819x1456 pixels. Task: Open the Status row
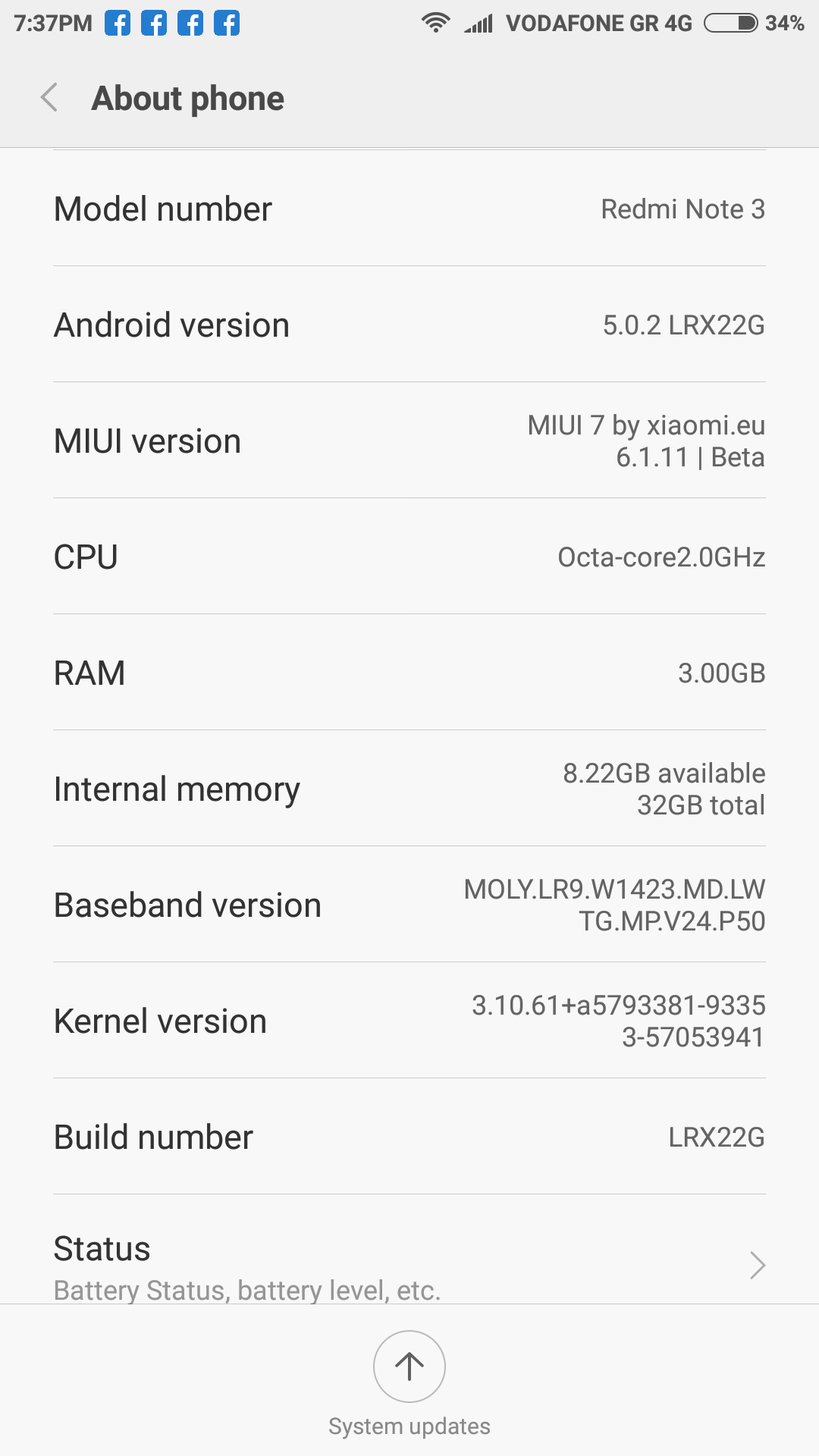point(409,1249)
